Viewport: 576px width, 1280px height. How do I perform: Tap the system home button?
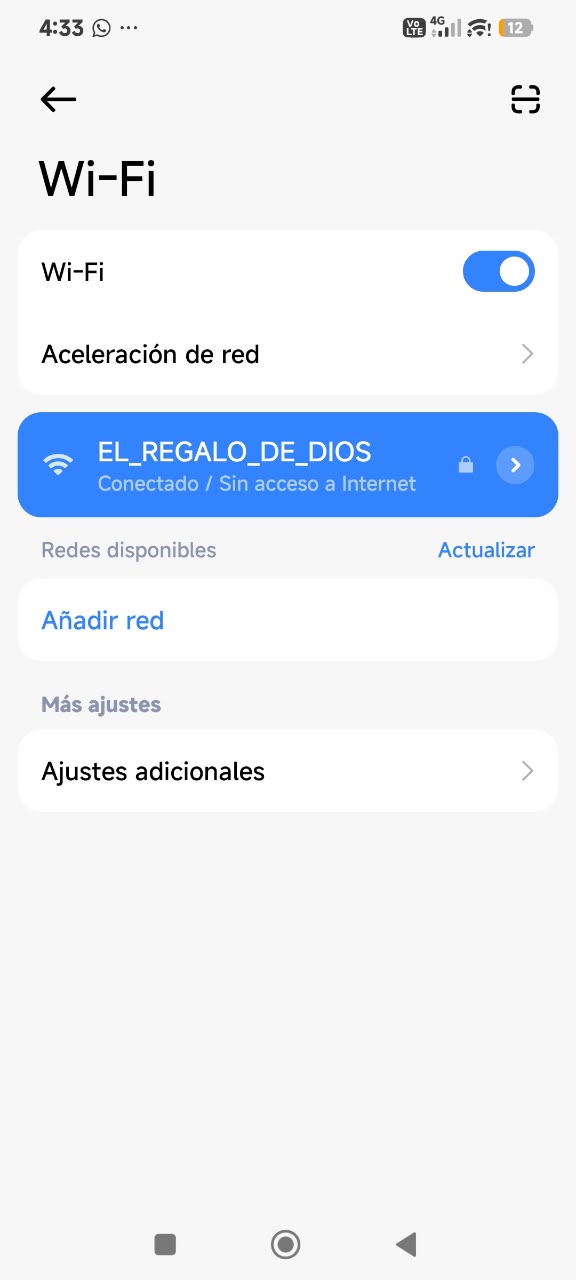coord(286,1244)
